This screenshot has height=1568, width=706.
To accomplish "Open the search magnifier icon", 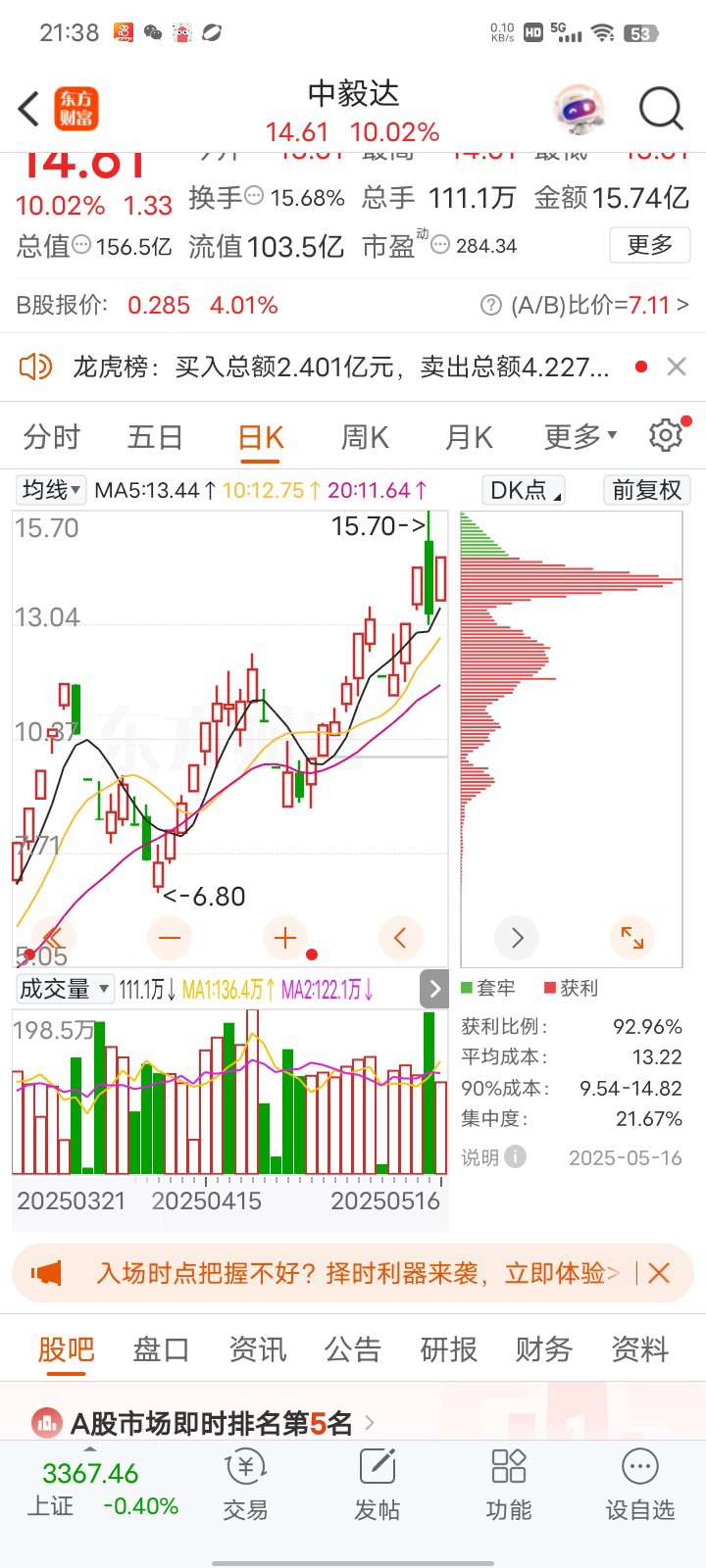I will [x=661, y=109].
